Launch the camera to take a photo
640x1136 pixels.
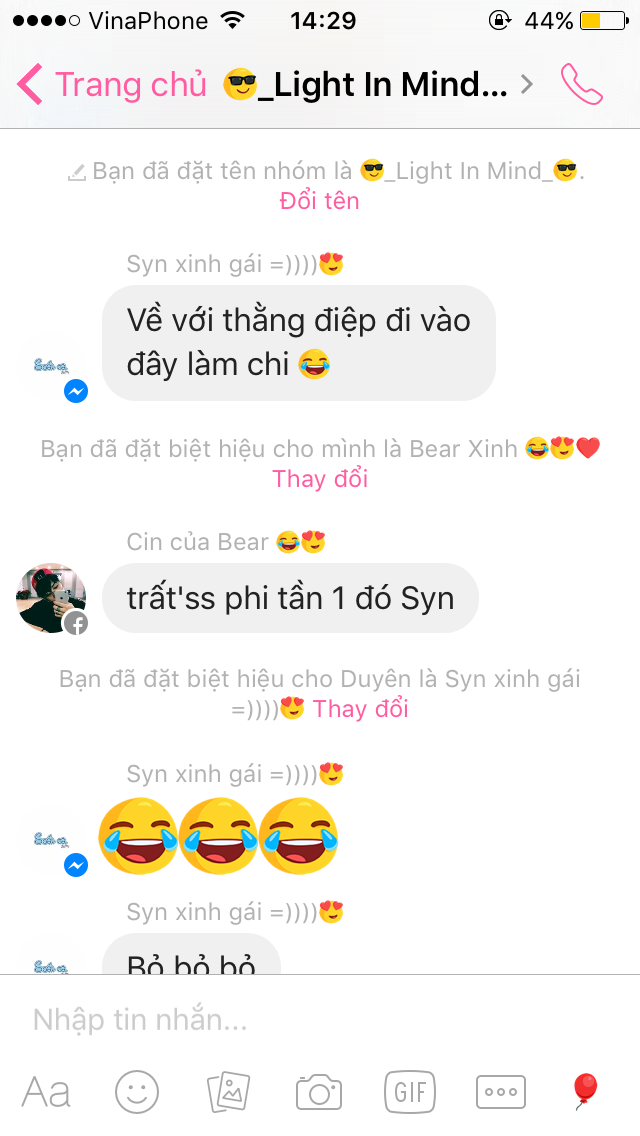point(319,1092)
